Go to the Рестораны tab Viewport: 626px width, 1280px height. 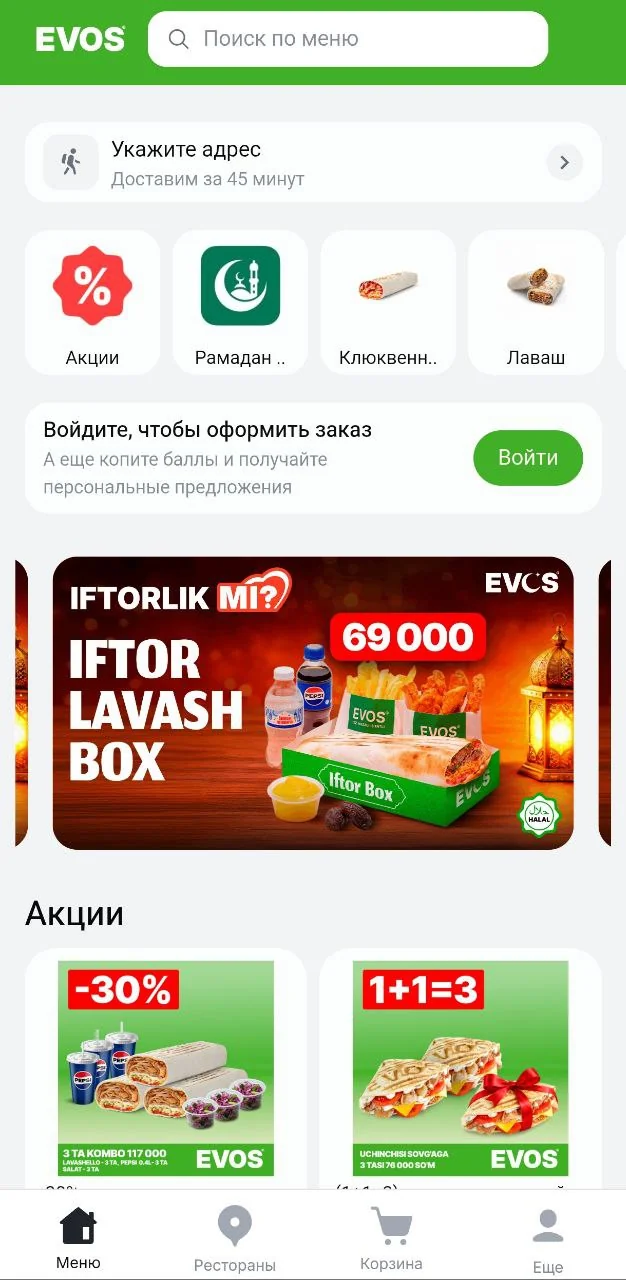point(235,1238)
